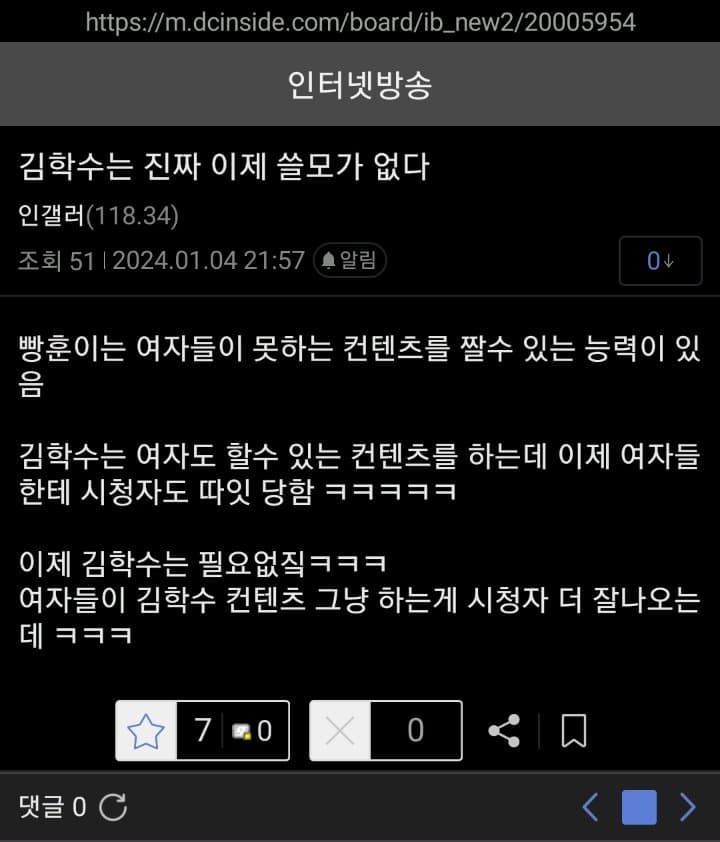Recommend the post with the star button
720x842 pixels.
click(146, 731)
